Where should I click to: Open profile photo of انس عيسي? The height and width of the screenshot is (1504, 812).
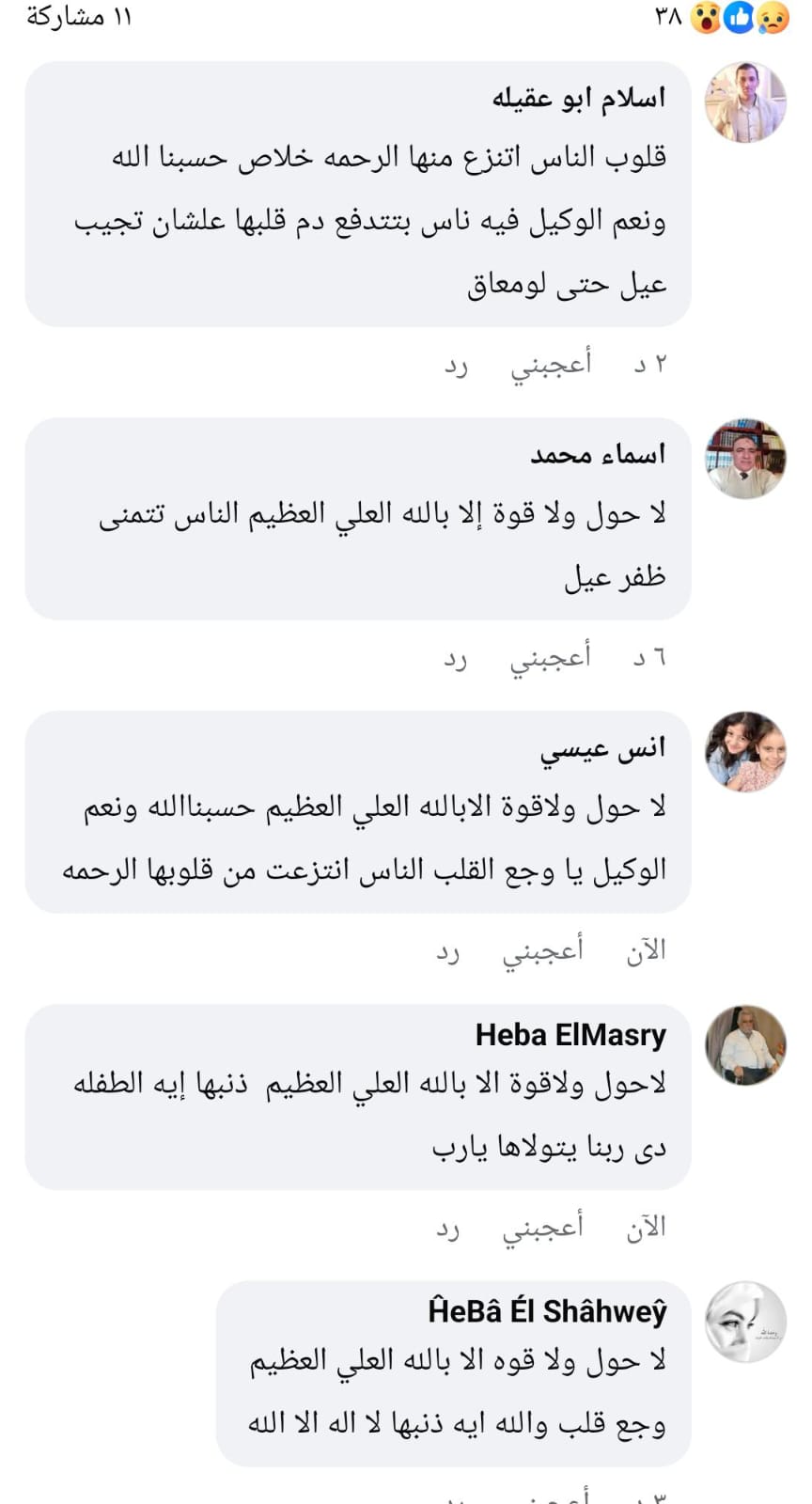click(745, 751)
